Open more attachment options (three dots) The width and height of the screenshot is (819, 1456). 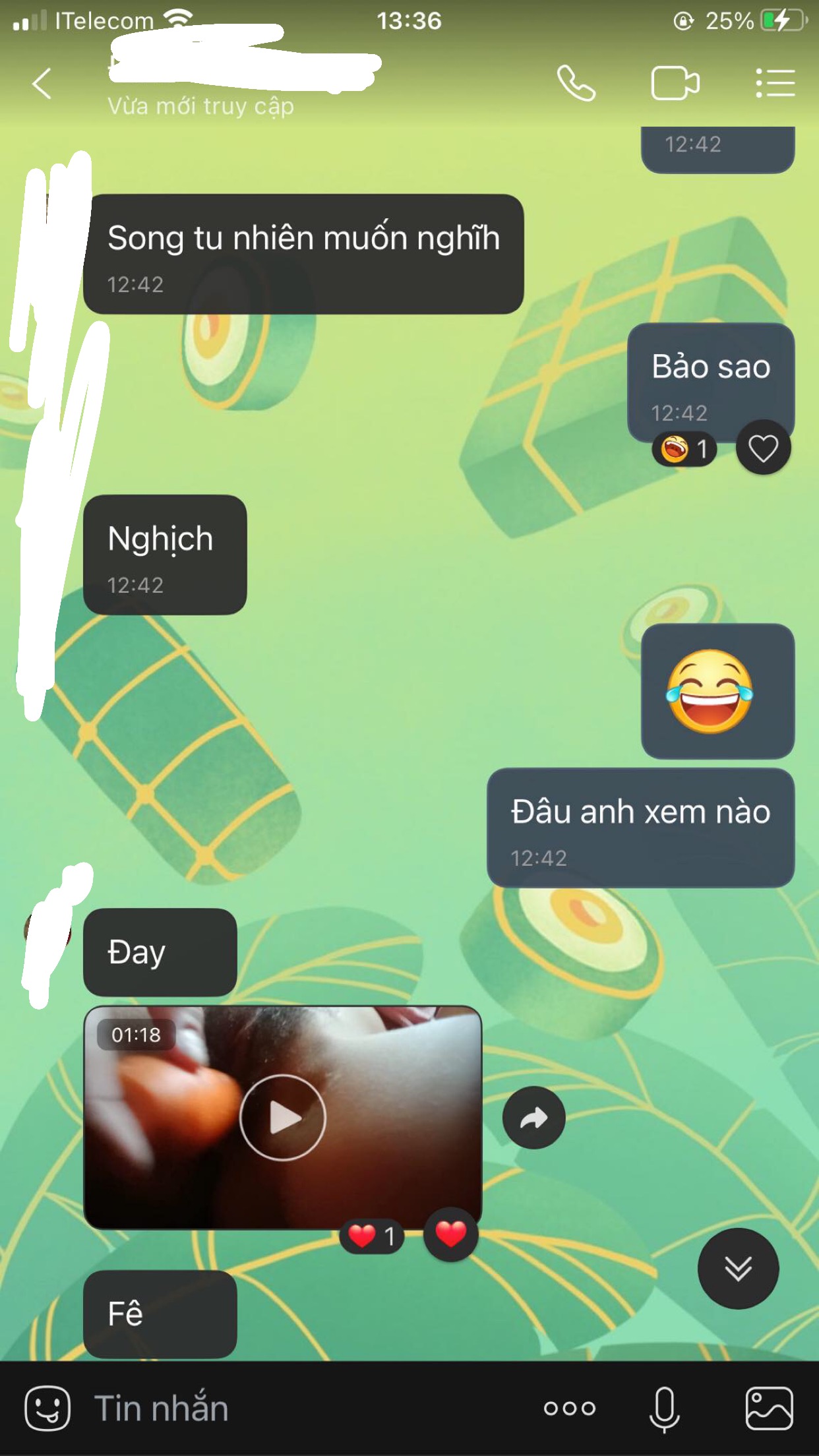tap(570, 1409)
